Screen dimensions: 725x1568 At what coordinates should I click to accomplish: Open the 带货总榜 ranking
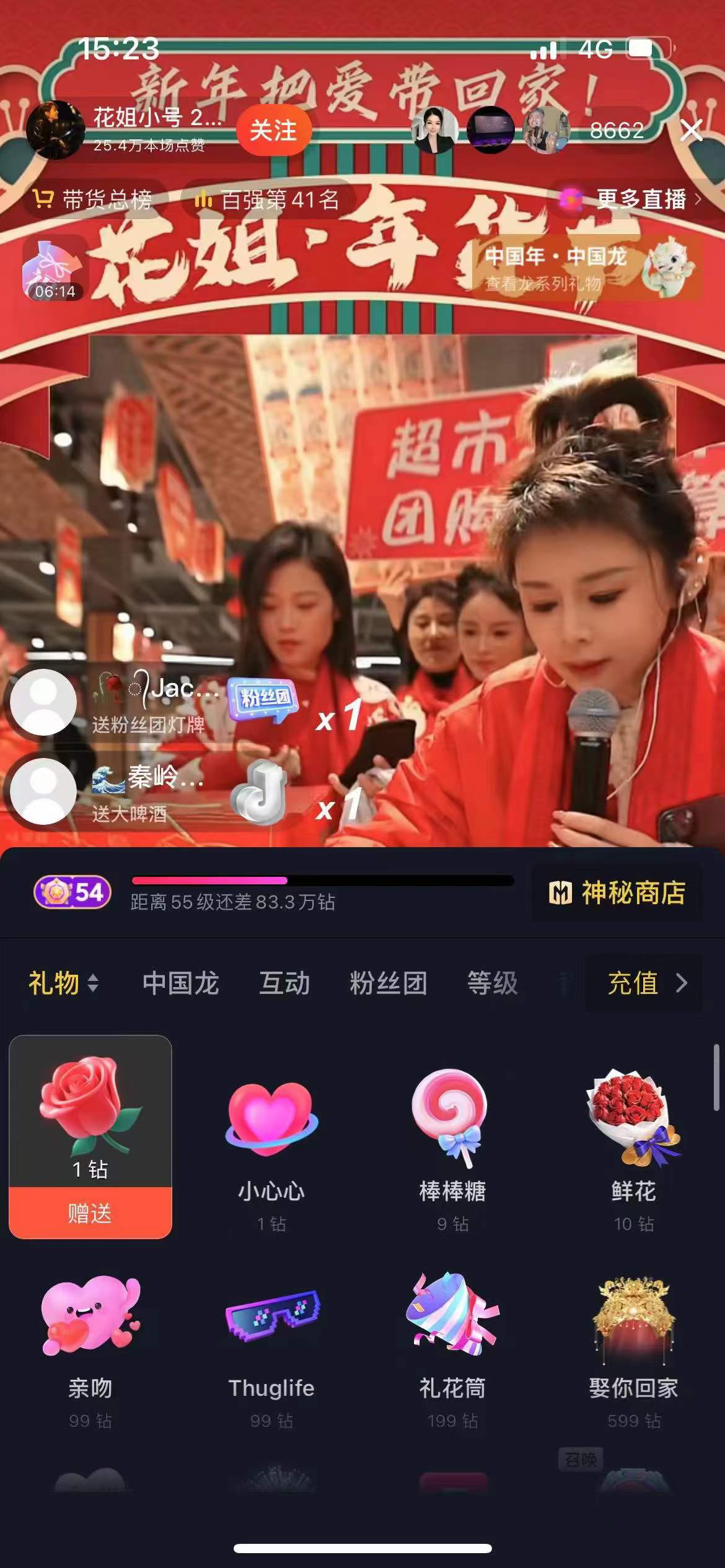(93, 199)
